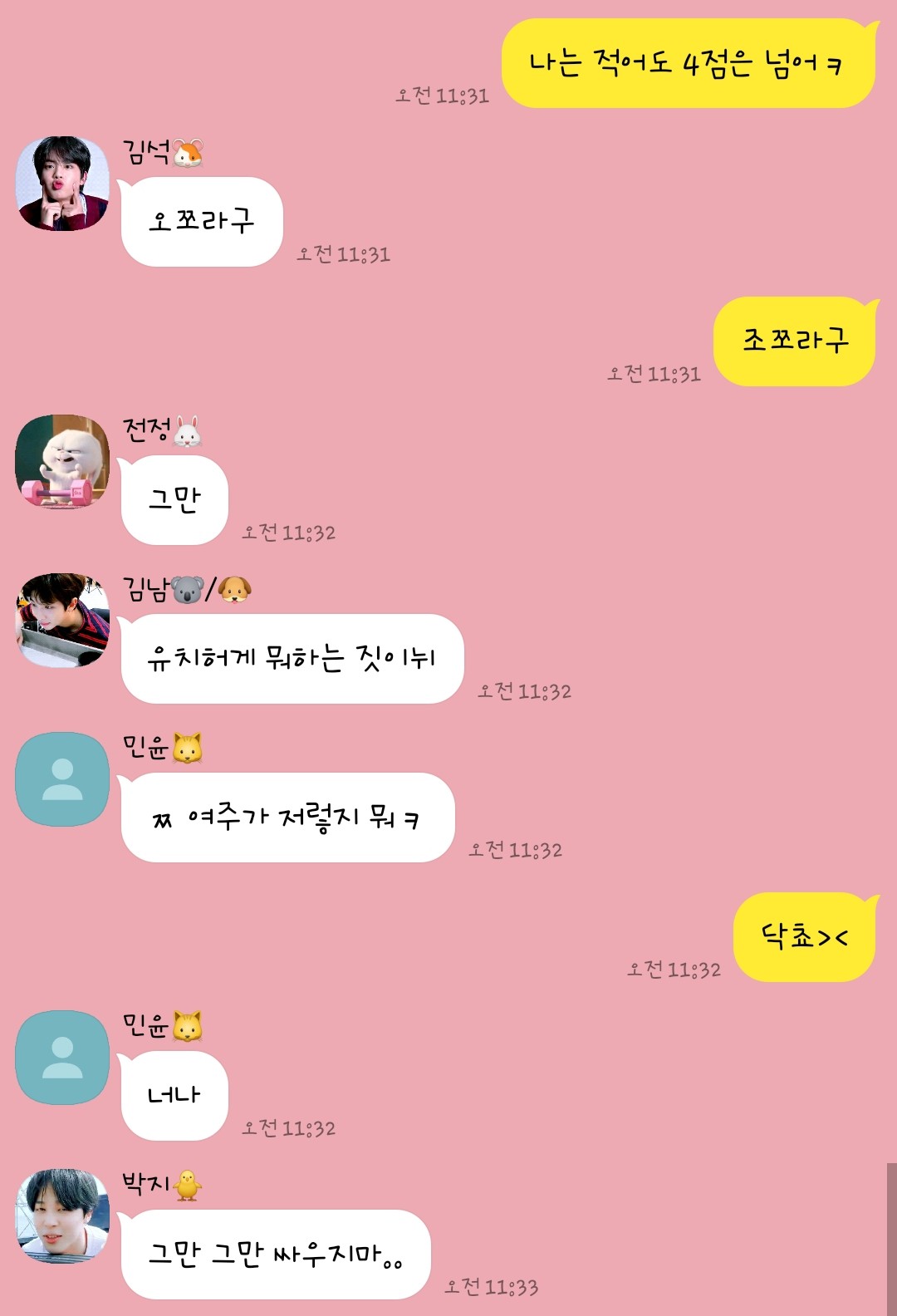897x1316 pixels.
Task: Open 김석's profile picture
Action: coord(62,184)
